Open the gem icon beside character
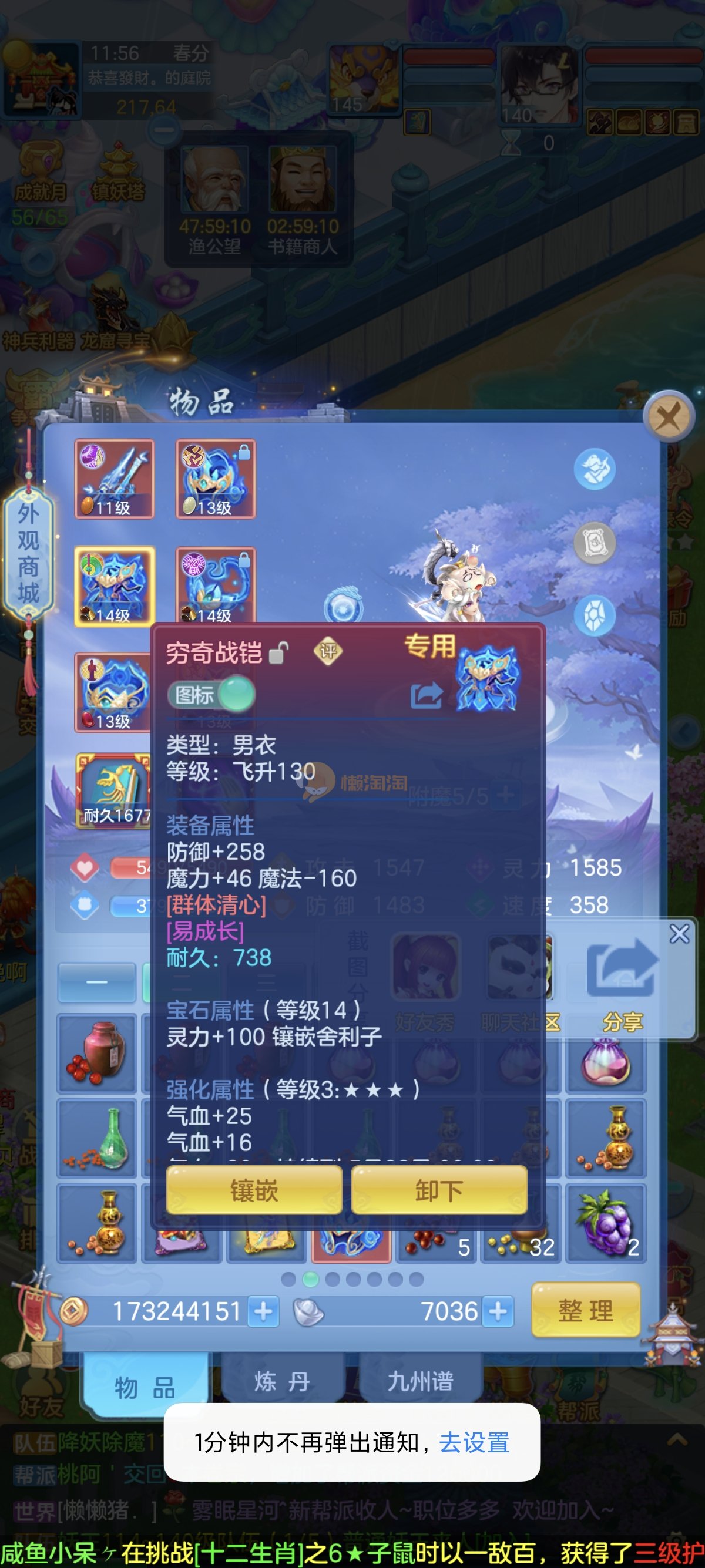 click(594, 615)
